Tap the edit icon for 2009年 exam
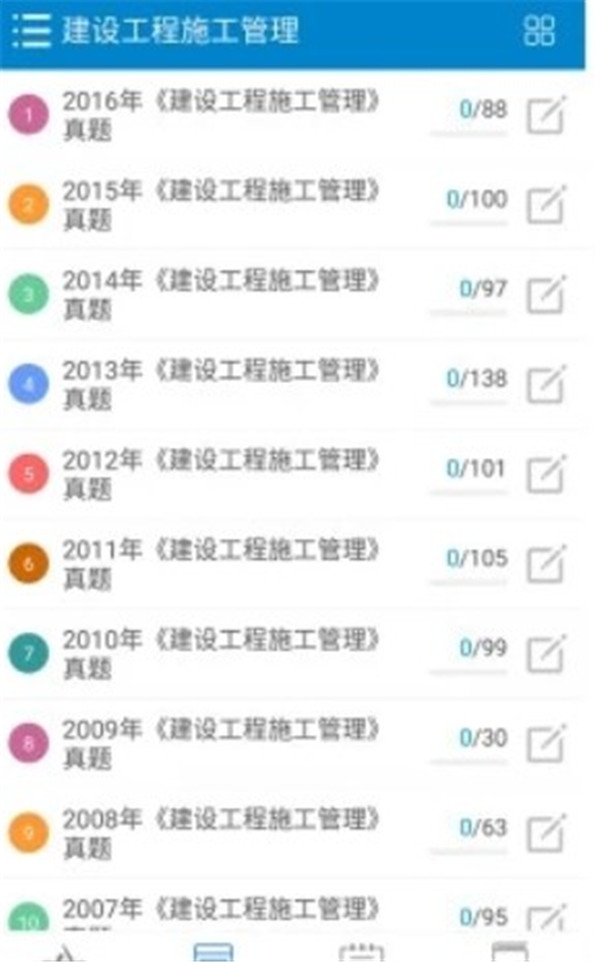600x962 pixels. [x=546, y=742]
